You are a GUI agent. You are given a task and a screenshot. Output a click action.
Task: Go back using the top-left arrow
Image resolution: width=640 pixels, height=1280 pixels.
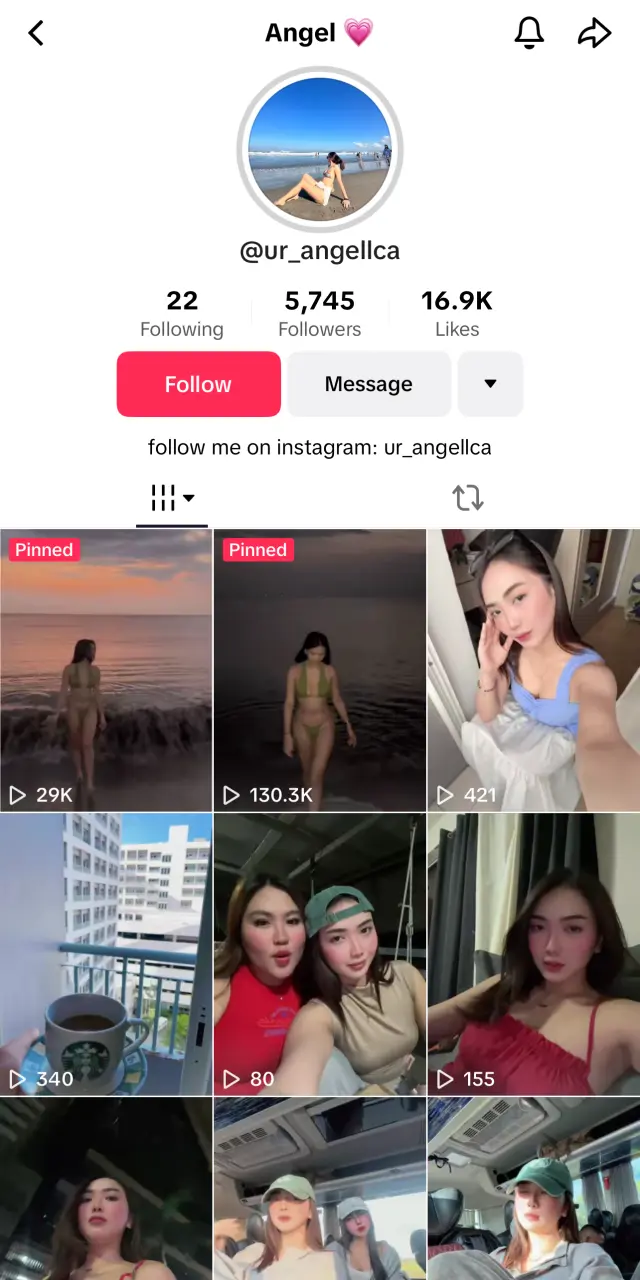36,33
